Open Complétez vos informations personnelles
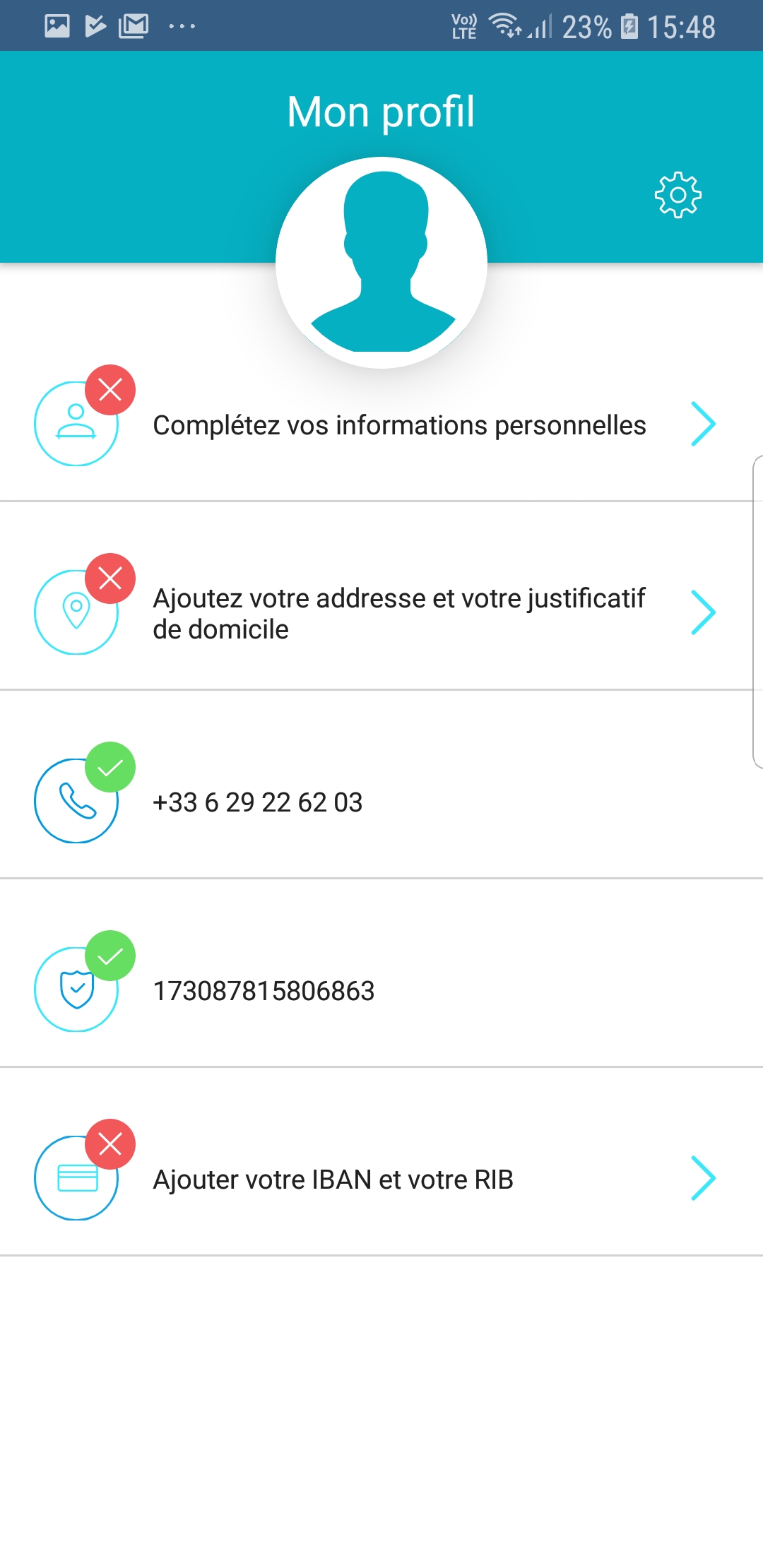This screenshot has height=1568, width=763. point(381,424)
